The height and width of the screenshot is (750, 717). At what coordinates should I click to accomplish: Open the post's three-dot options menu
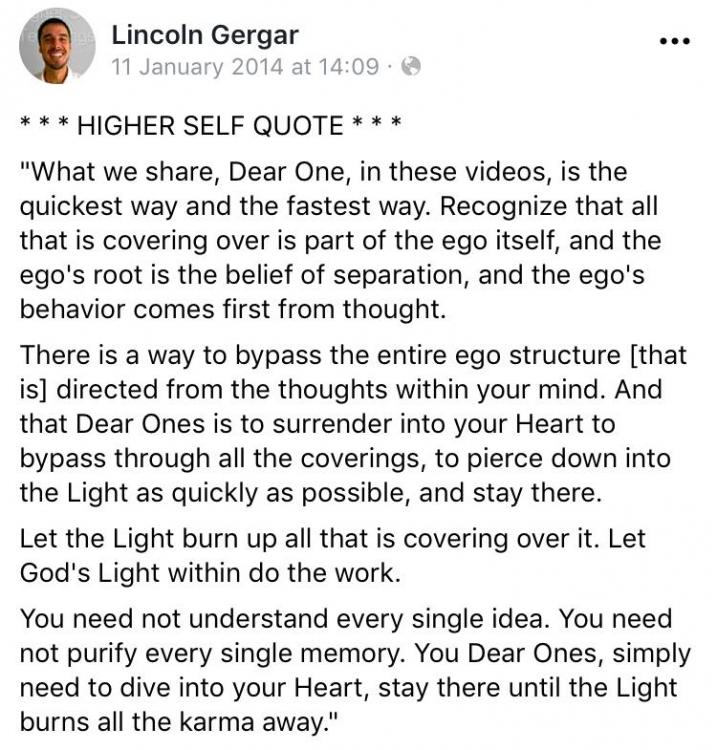pyautogui.click(x=676, y=42)
